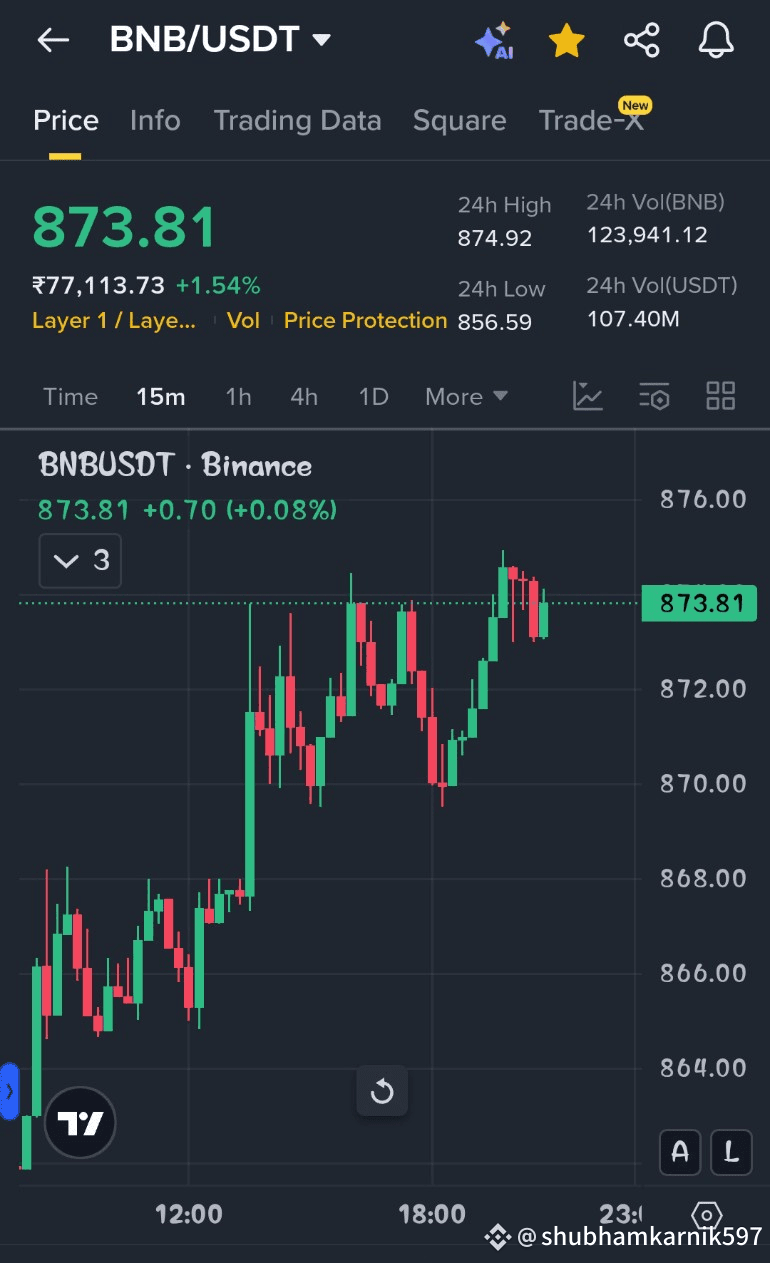Open the chart layout grid icon
This screenshot has width=770, height=1263.
(721, 396)
